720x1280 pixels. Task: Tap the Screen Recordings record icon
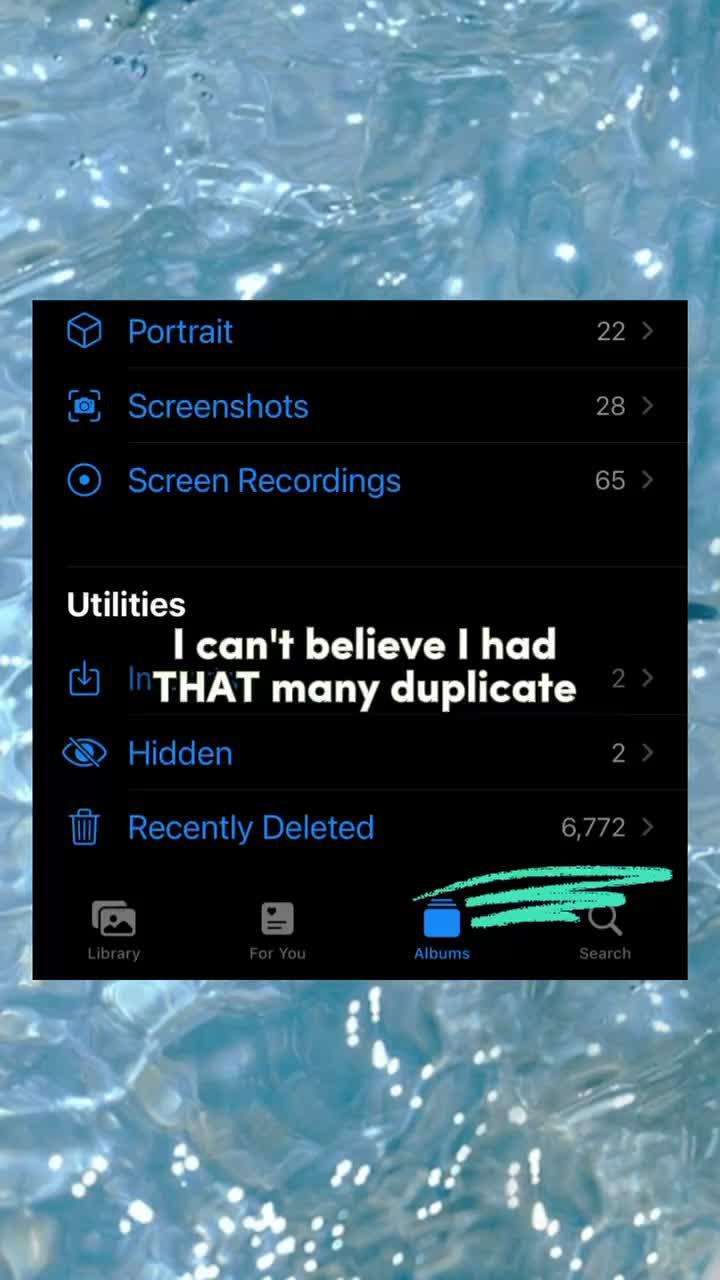(84, 480)
